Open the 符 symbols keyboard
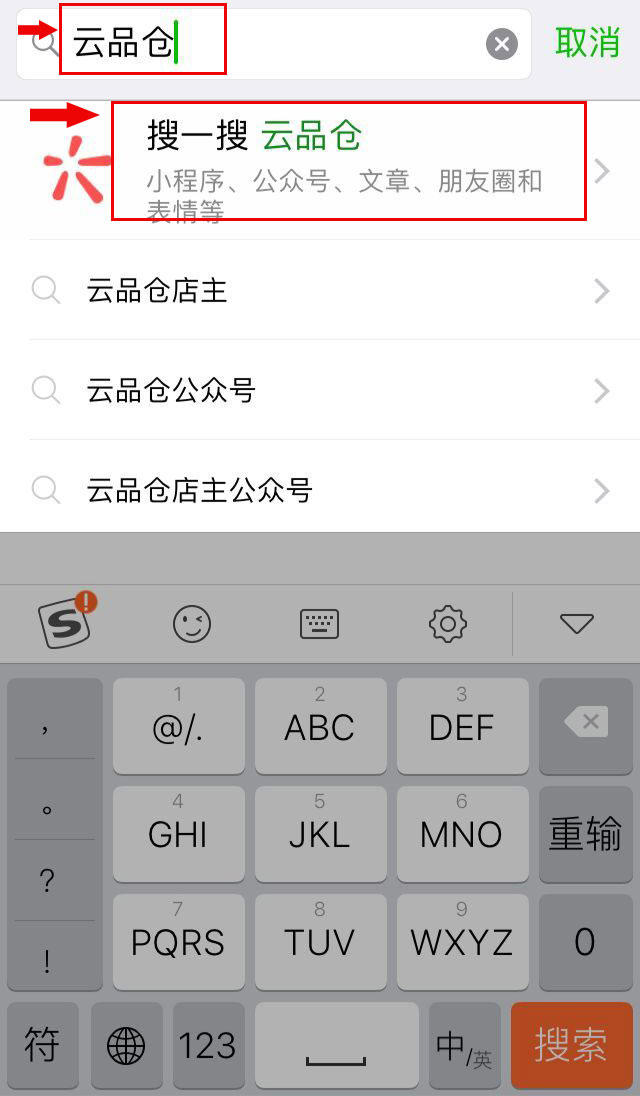This screenshot has width=640, height=1096. (x=42, y=1045)
